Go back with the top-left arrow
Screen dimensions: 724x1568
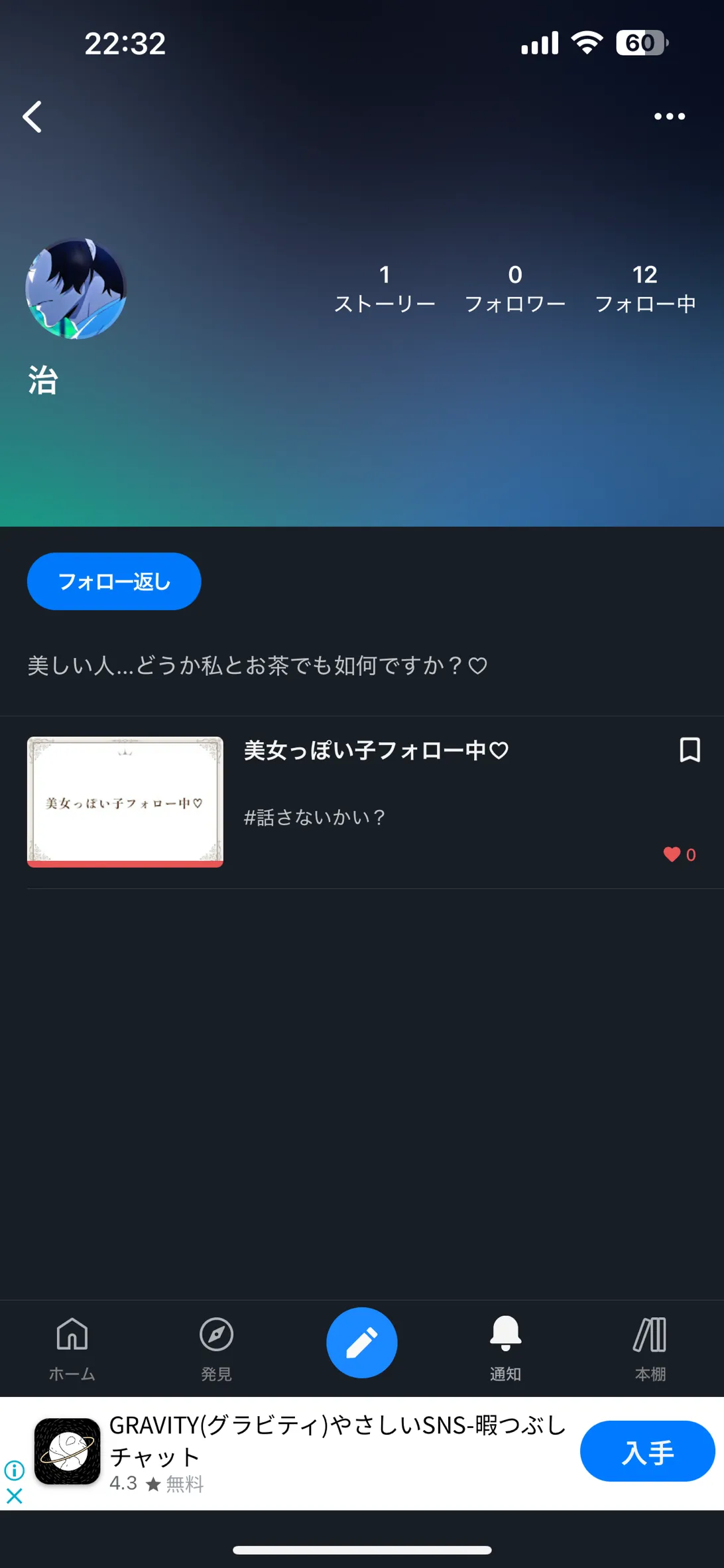pos(32,117)
